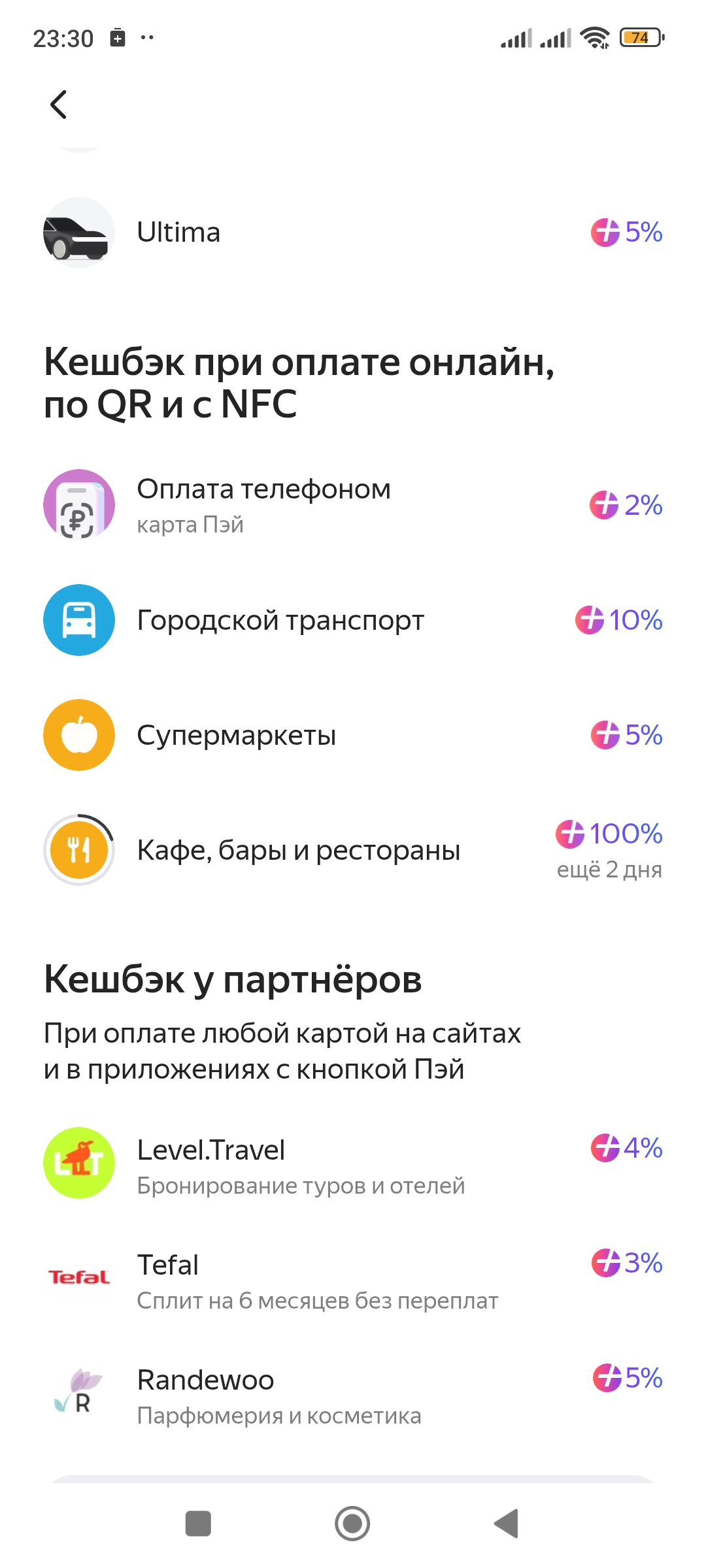706x1568 pixels.
Task: View the Randewoo partner offer
Action: point(353,1393)
